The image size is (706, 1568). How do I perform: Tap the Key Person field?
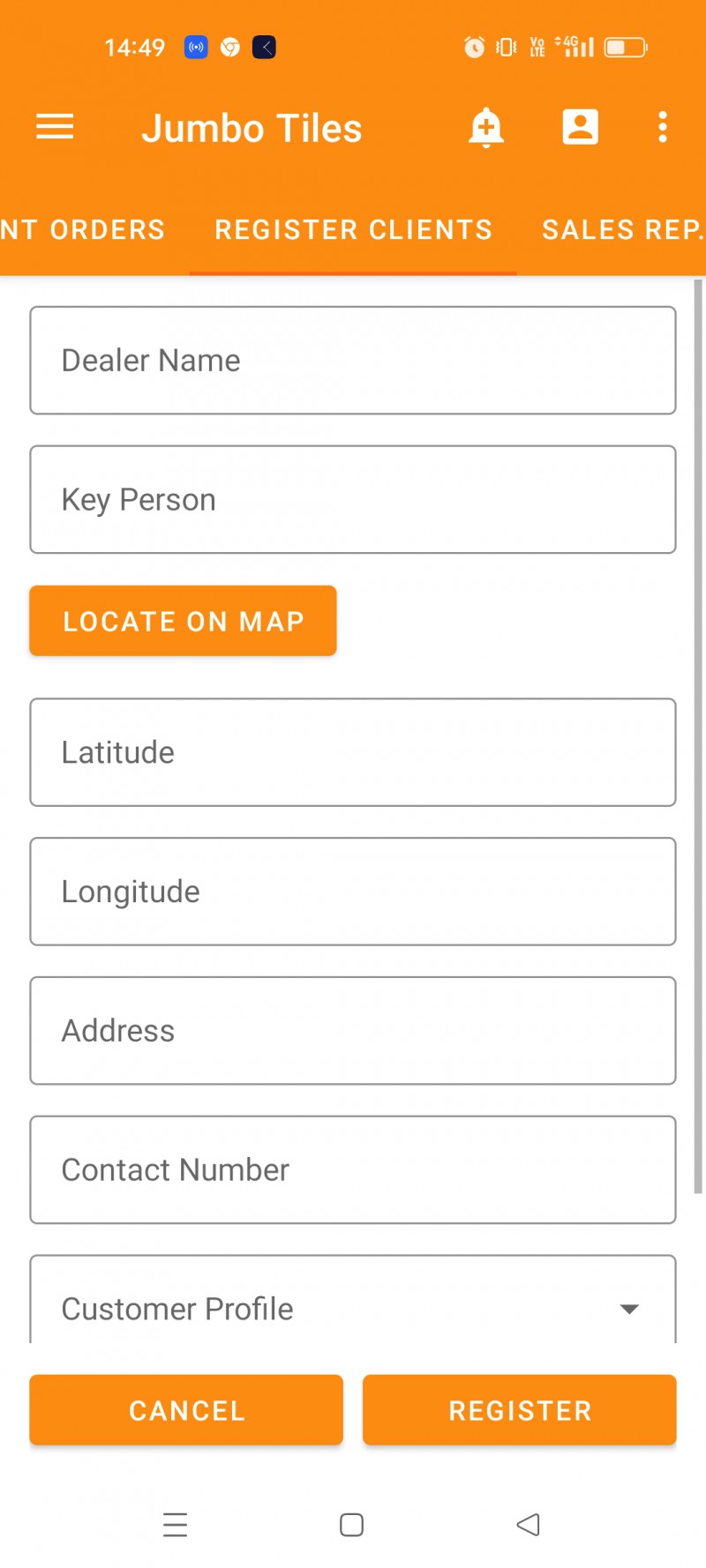(353, 500)
